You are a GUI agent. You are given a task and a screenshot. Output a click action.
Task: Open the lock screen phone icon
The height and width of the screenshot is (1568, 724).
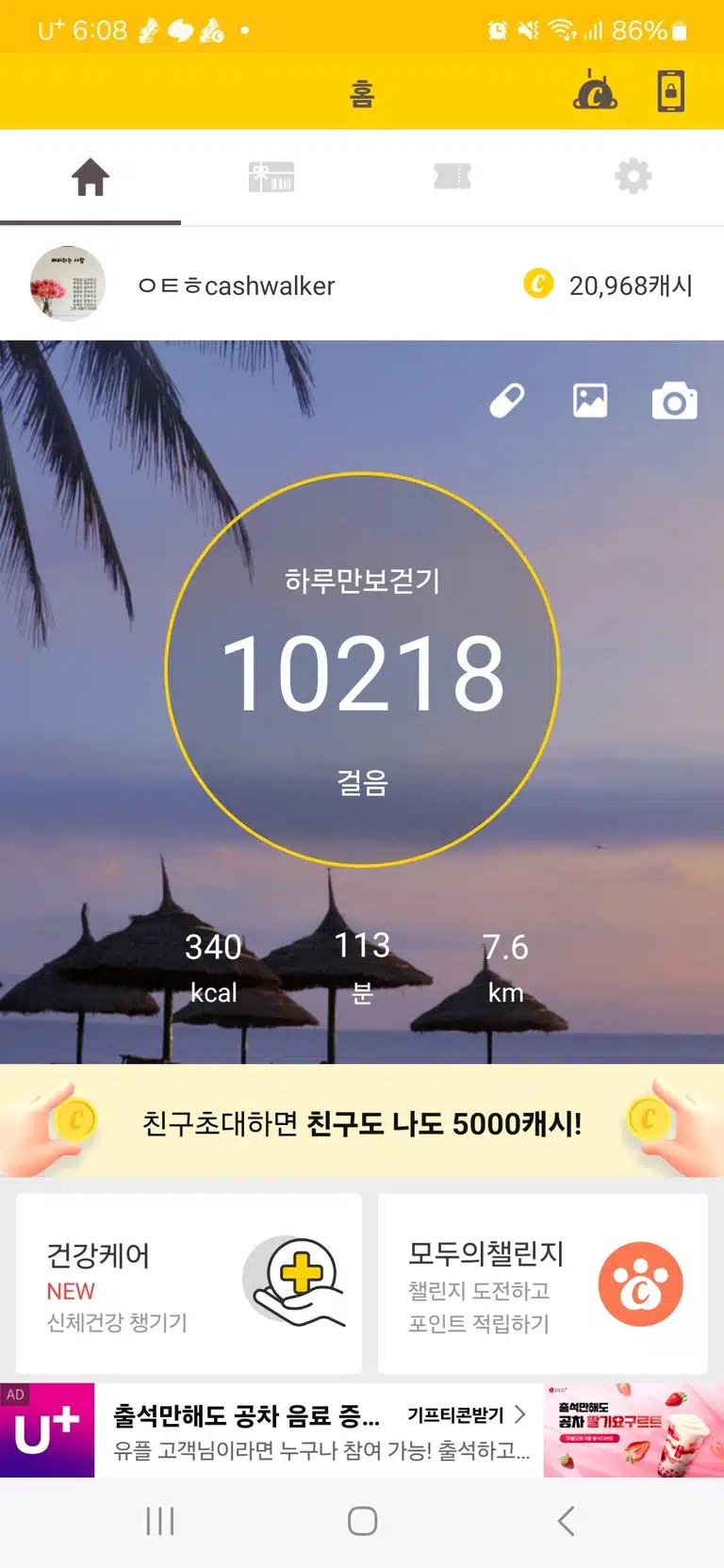pos(670,91)
